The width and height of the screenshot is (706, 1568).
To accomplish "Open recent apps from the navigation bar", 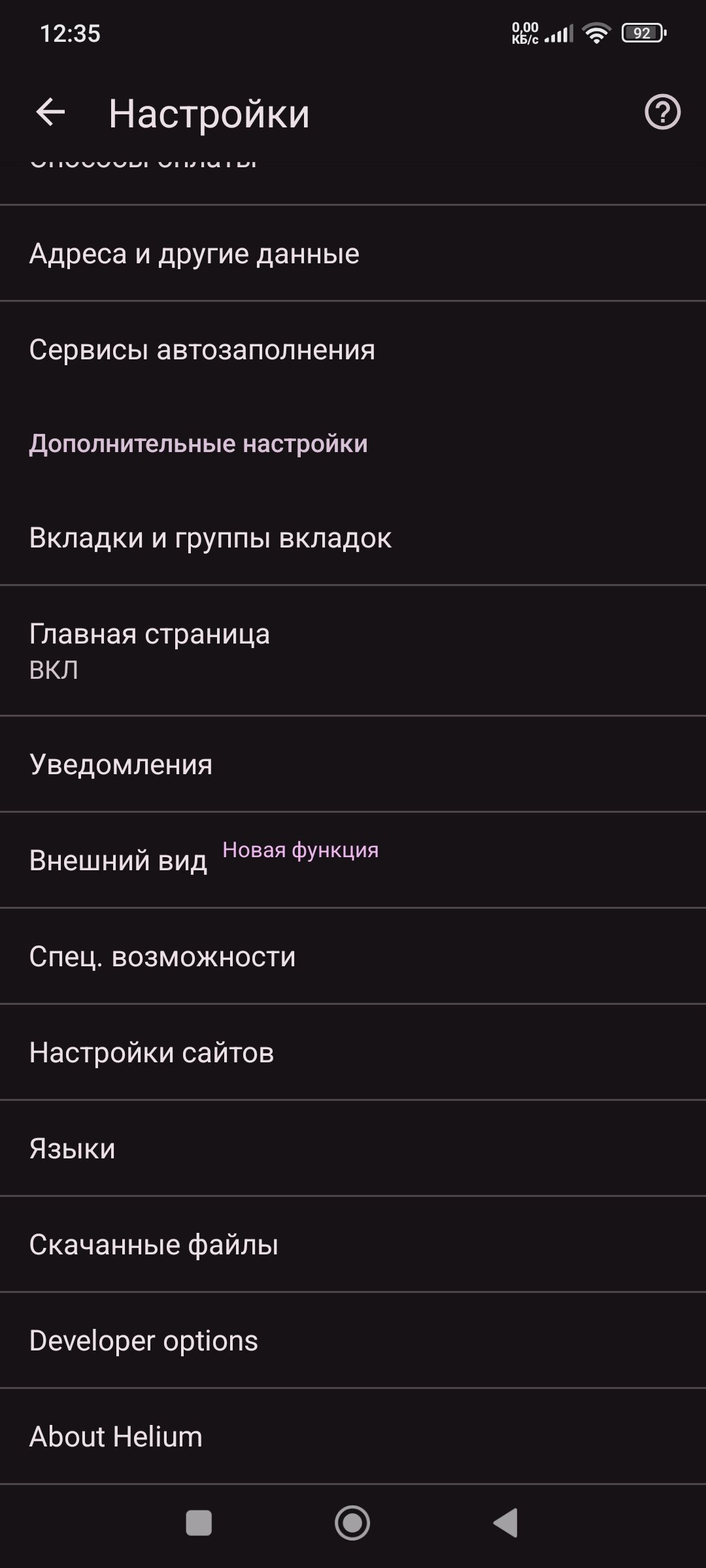I will tap(199, 1523).
